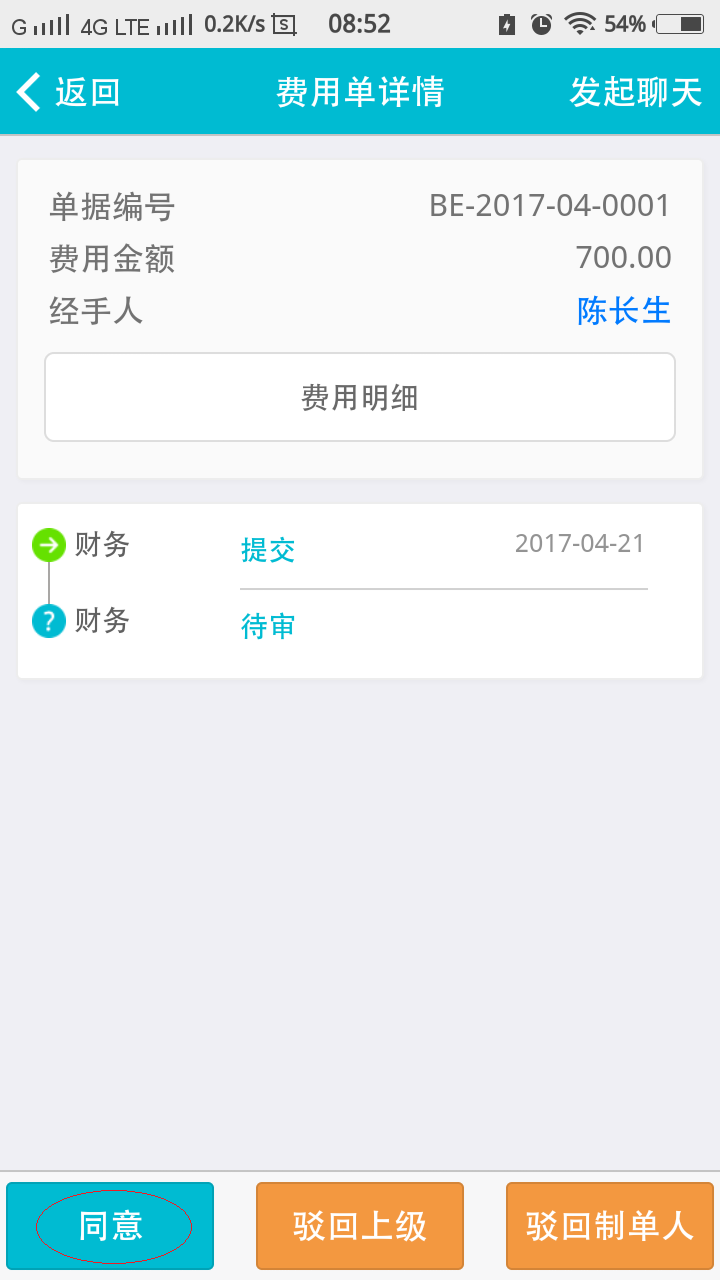
Task: Select the 费用单详情 title bar
Action: pos(360,91)
